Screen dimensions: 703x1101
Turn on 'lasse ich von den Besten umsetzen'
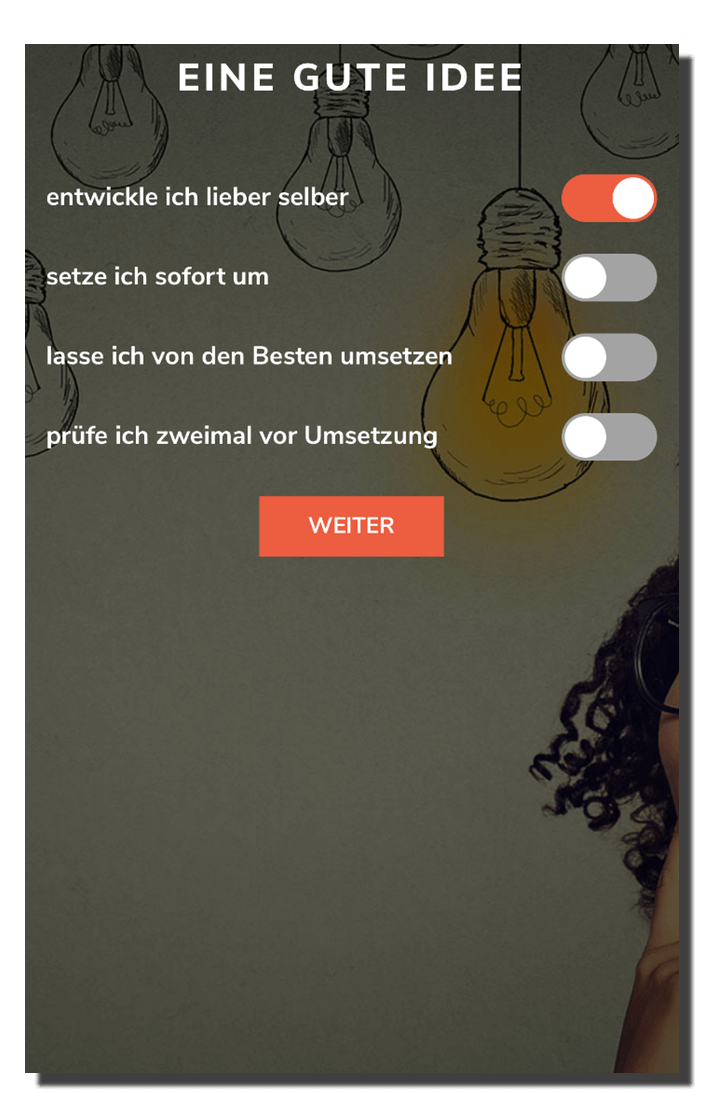tap(609, 357)
